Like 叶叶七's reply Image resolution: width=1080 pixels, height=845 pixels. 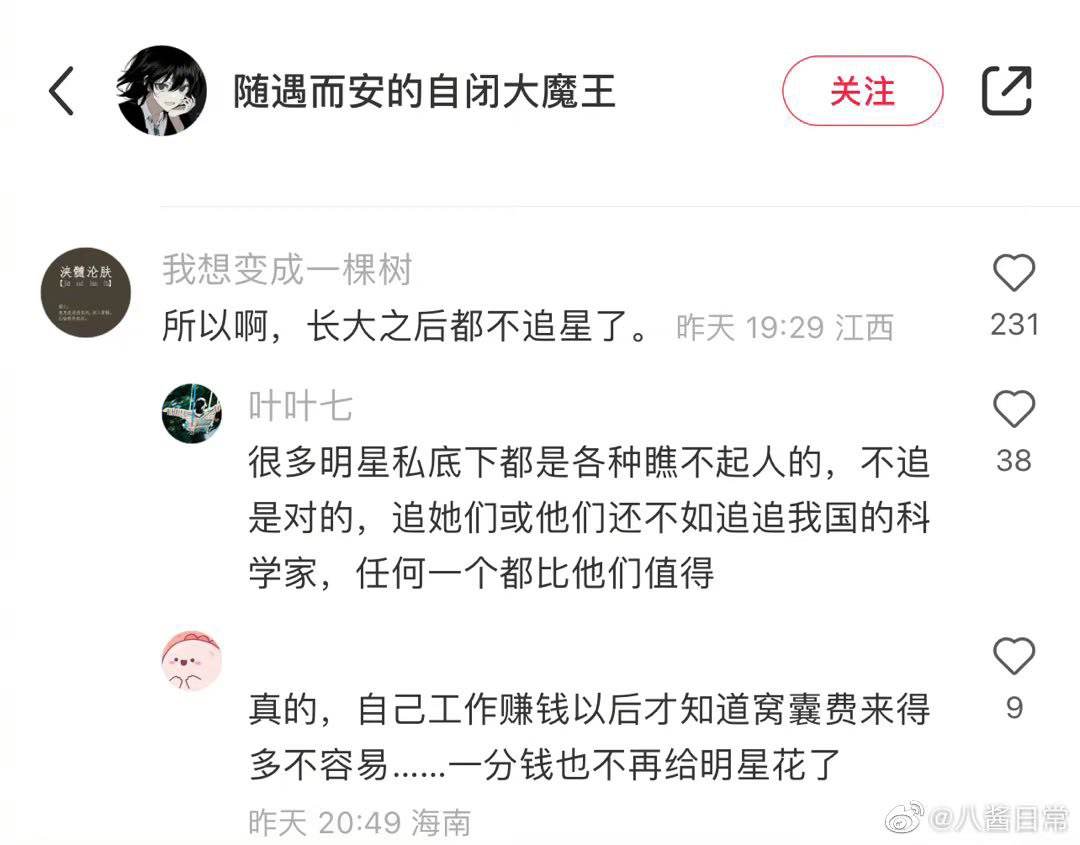tap(1013, 410)
